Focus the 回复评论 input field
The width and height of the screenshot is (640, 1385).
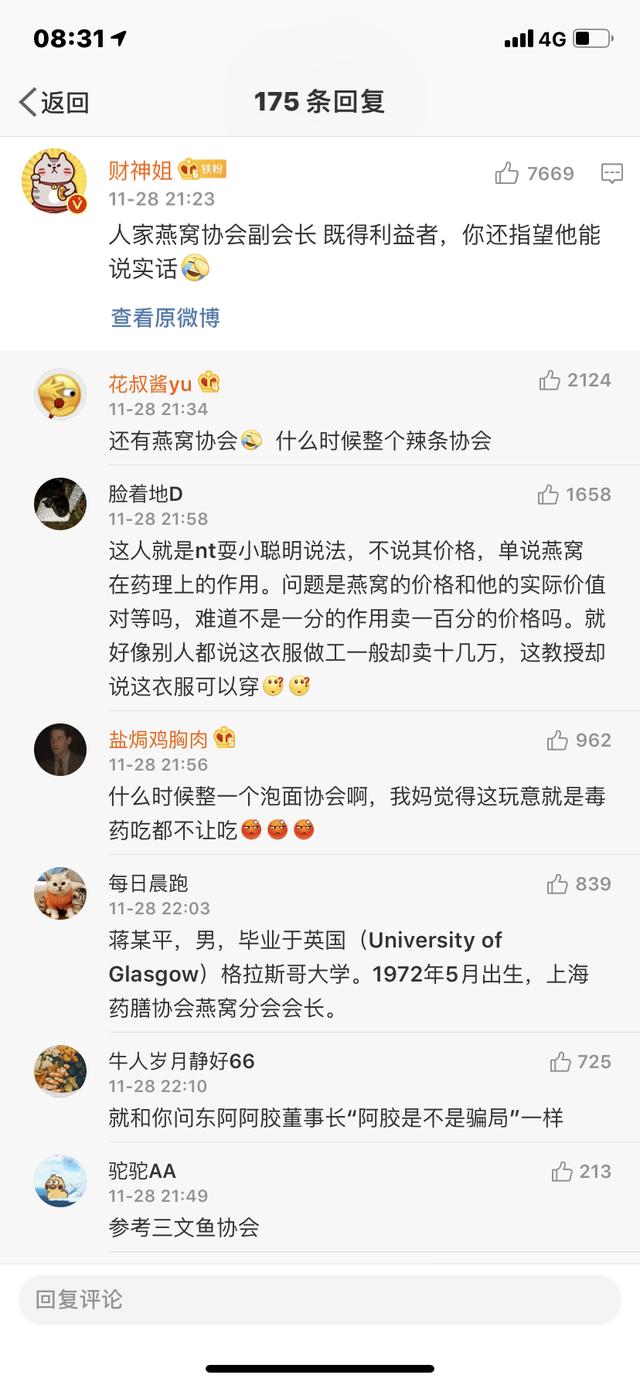(x=320, y=1300)
